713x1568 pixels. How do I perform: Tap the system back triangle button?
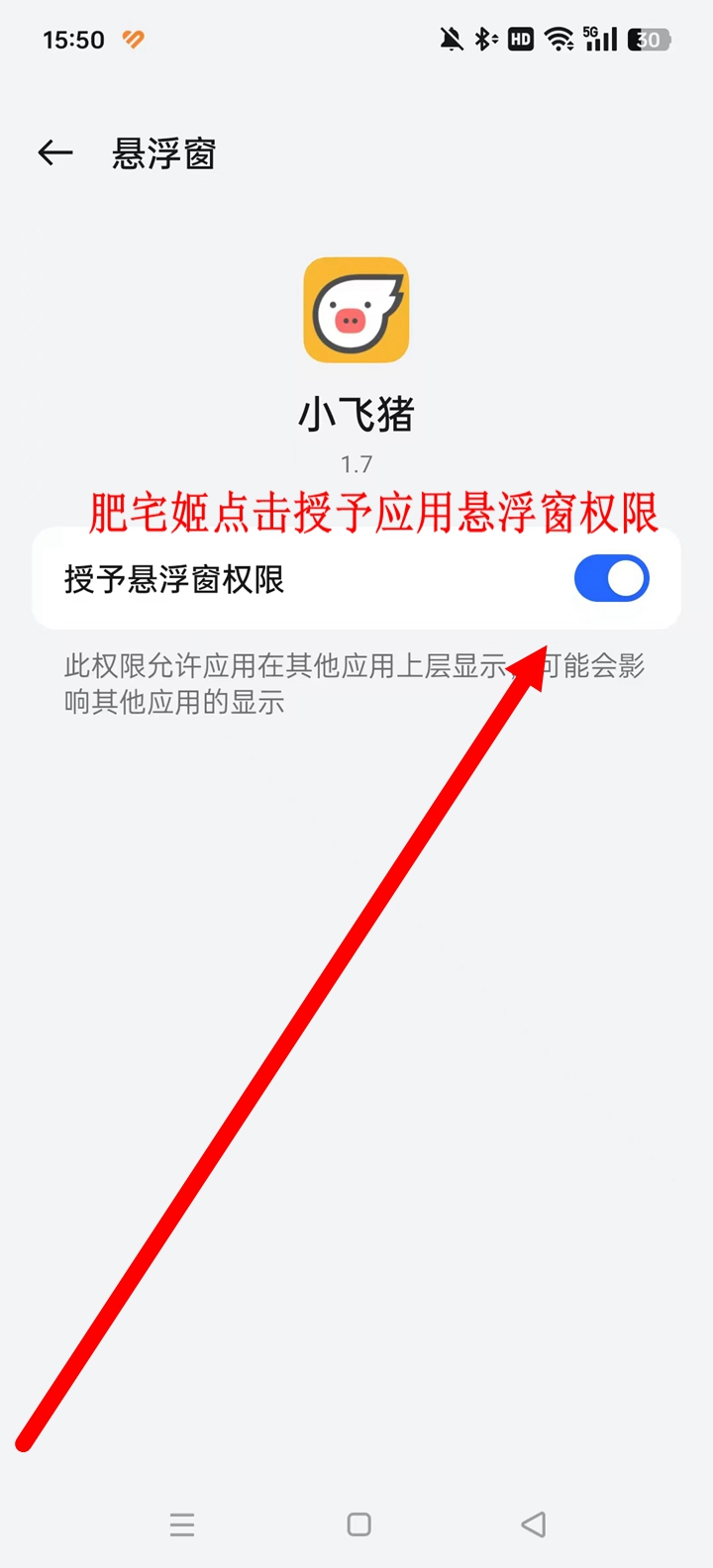[x=534, y=1524]
